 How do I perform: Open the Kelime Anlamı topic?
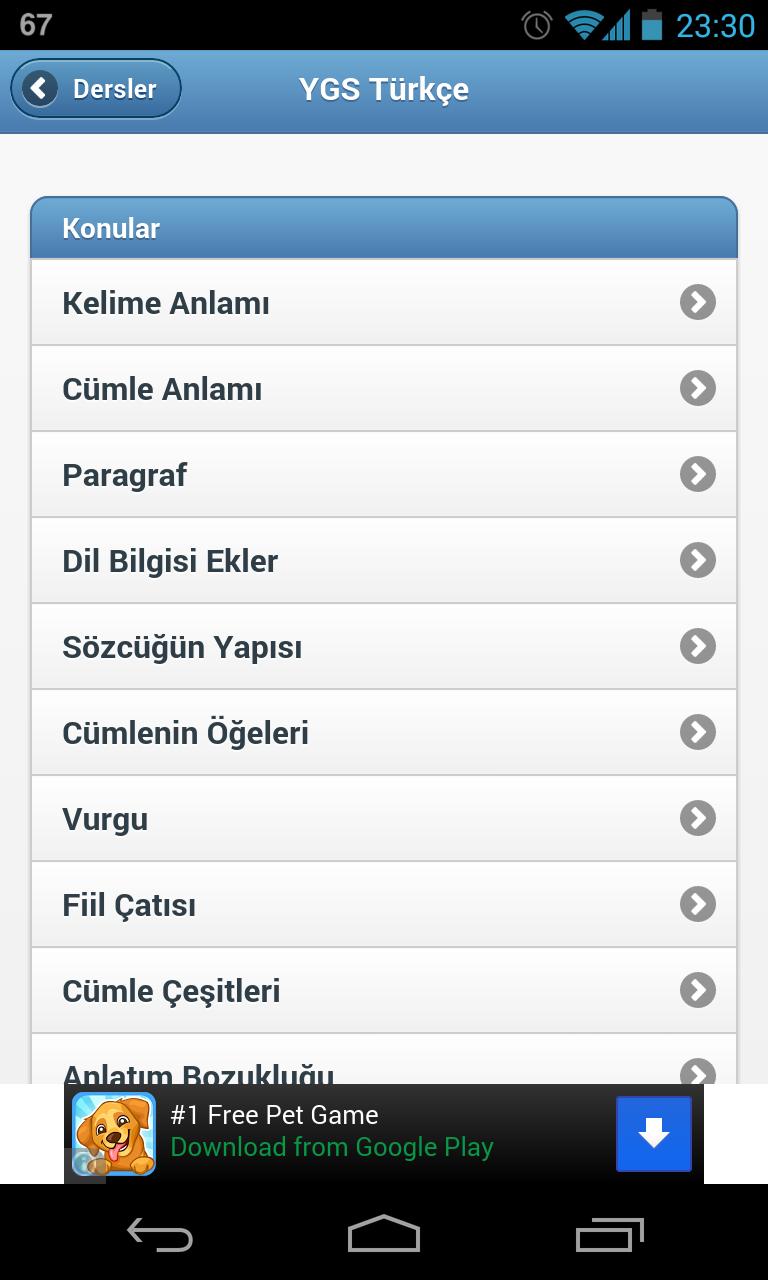tap(383, 303)
